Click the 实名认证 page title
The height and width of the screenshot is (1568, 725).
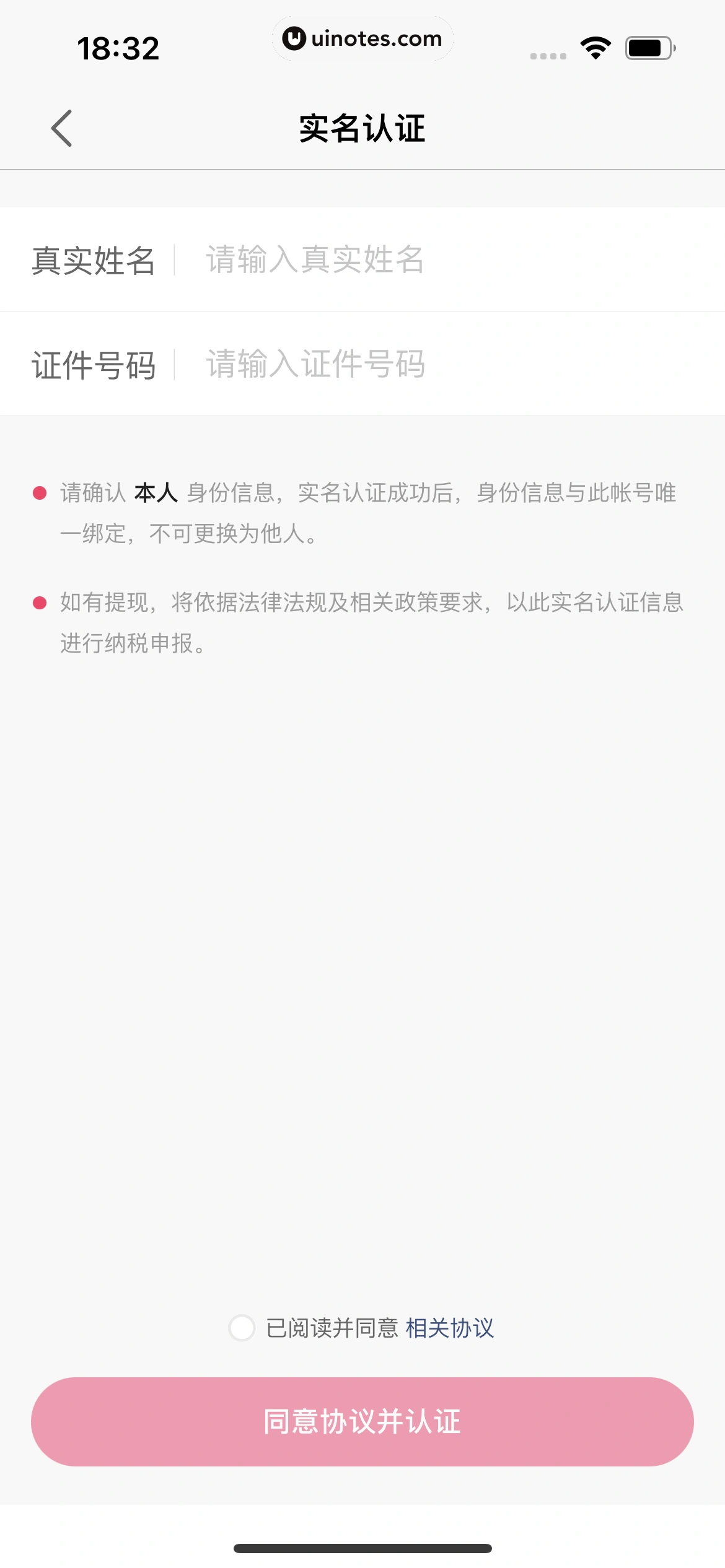(x=362, y=128)
